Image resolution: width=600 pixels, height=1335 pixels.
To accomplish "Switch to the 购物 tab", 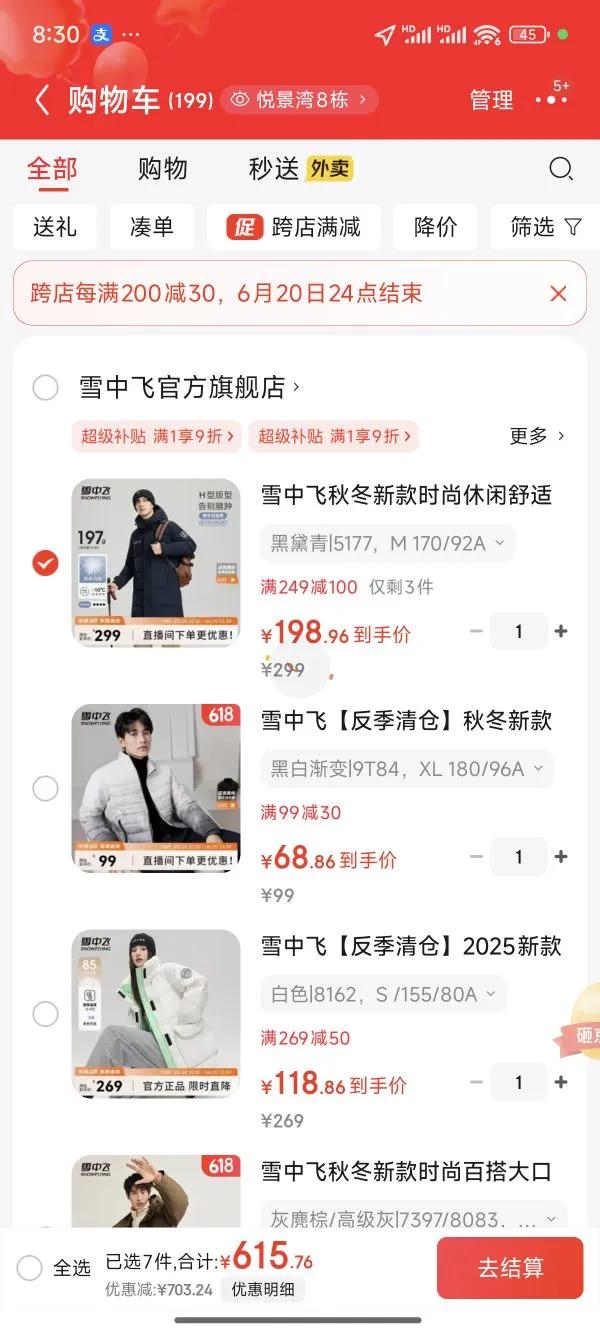I will [x=162, y=169].
